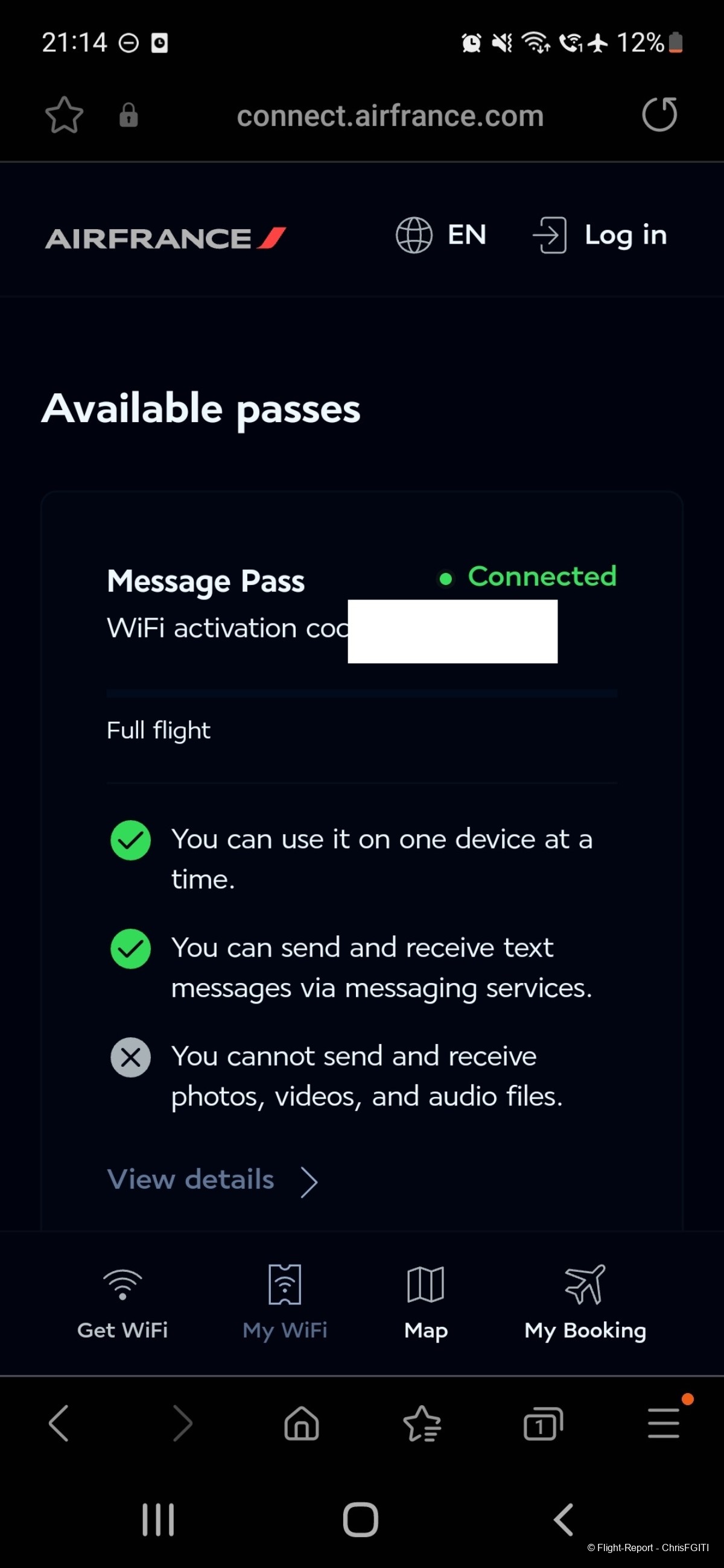
Task: Tap the system home button
Action: tap(360, 1519)
